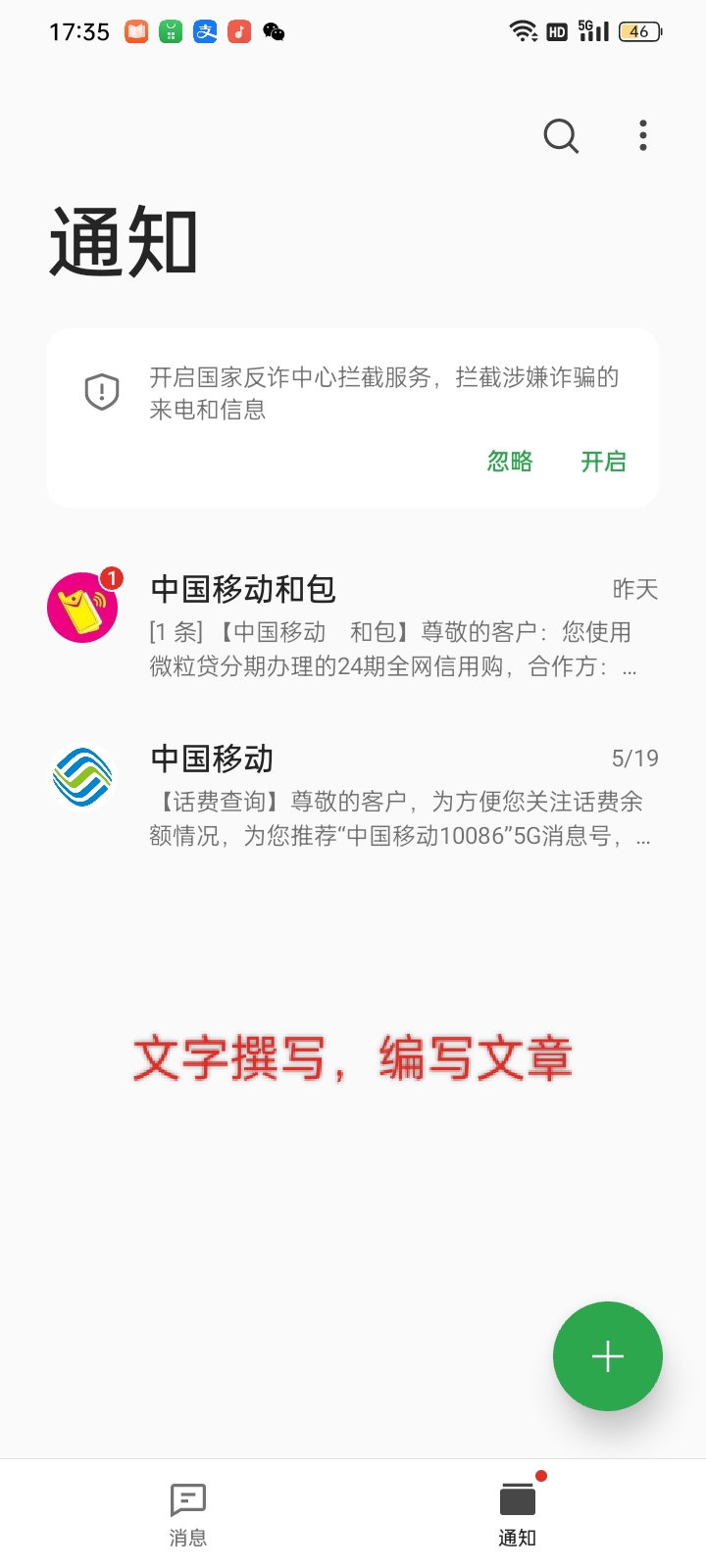
Task: Tap the WeChat icon in status bar
Action: 272,31
